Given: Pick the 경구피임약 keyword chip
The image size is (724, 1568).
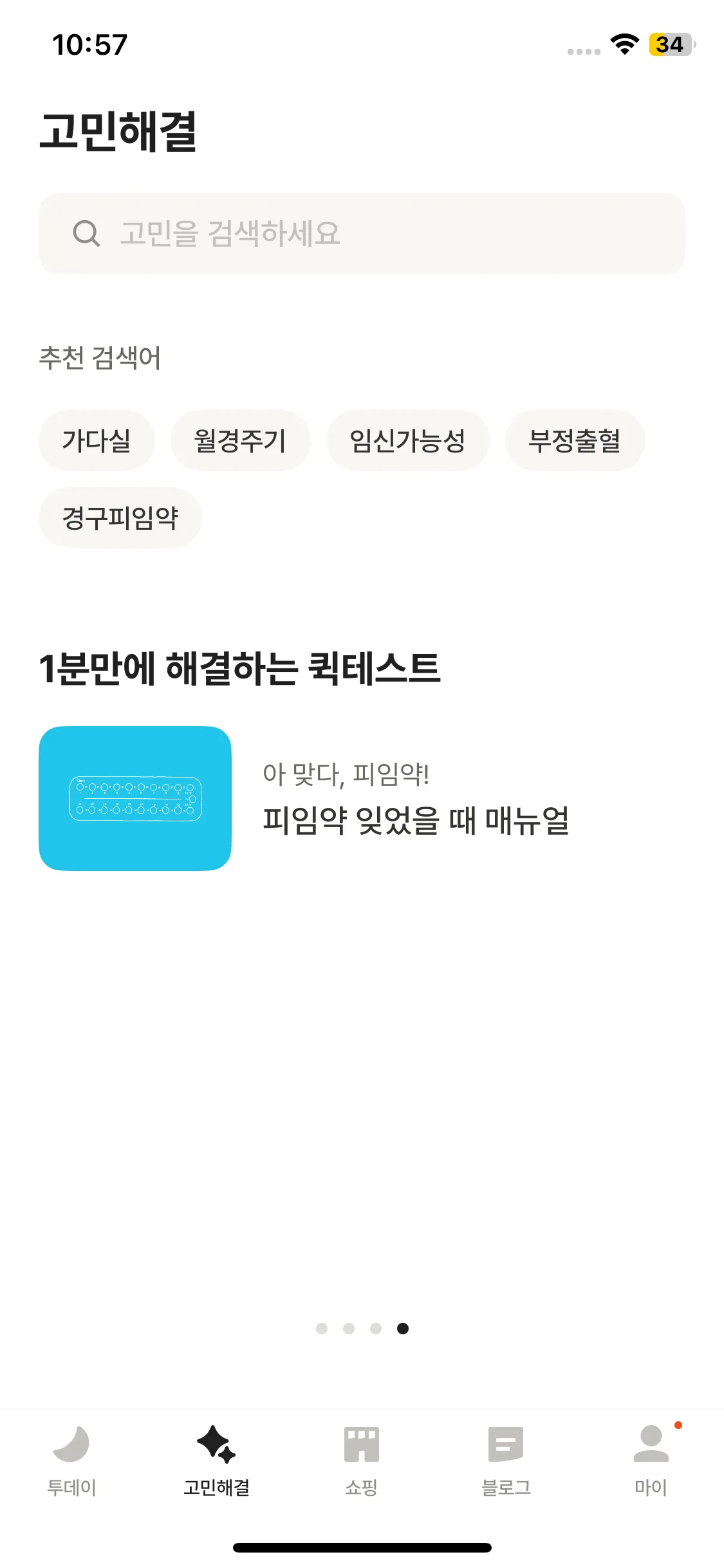Looking at the screenshot, I should [120, 518].
